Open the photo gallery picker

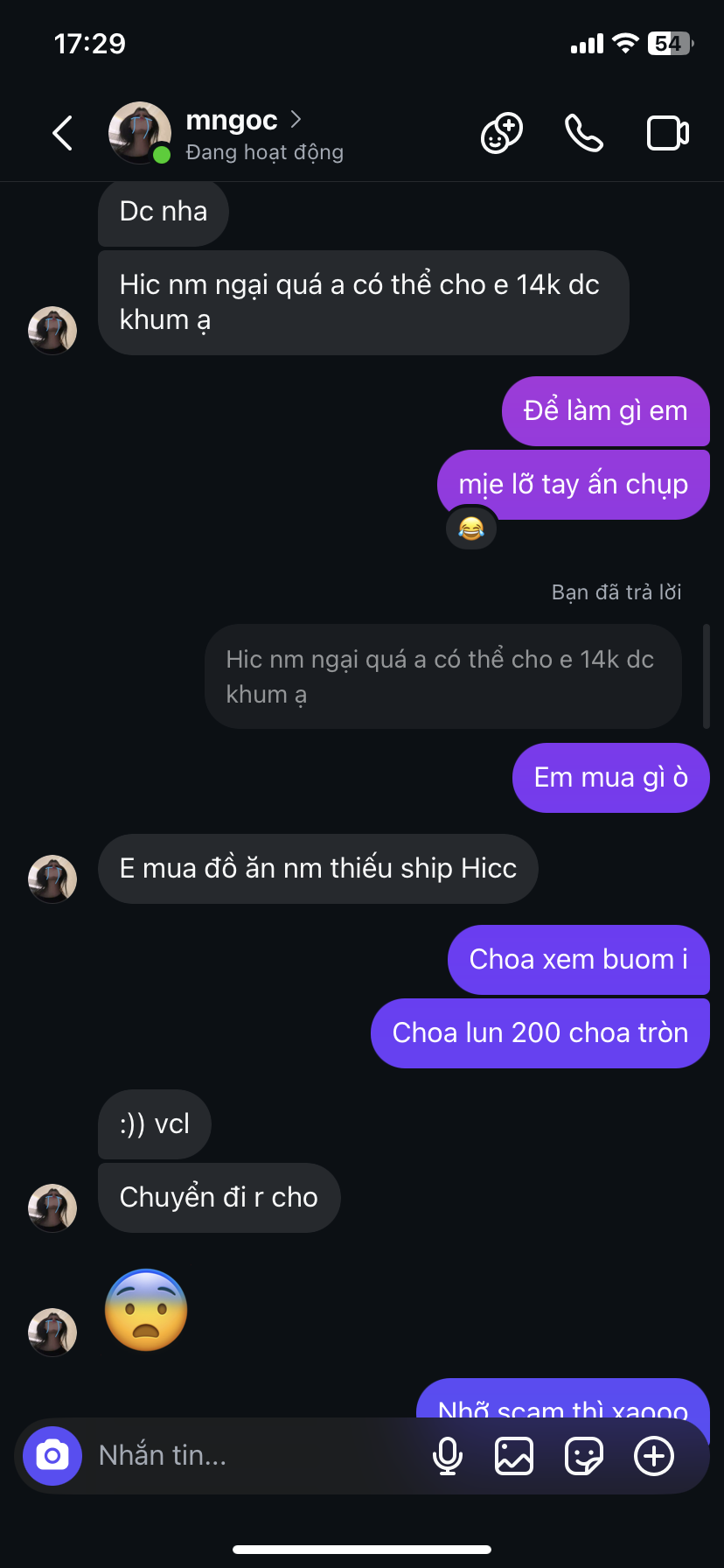514,1456
